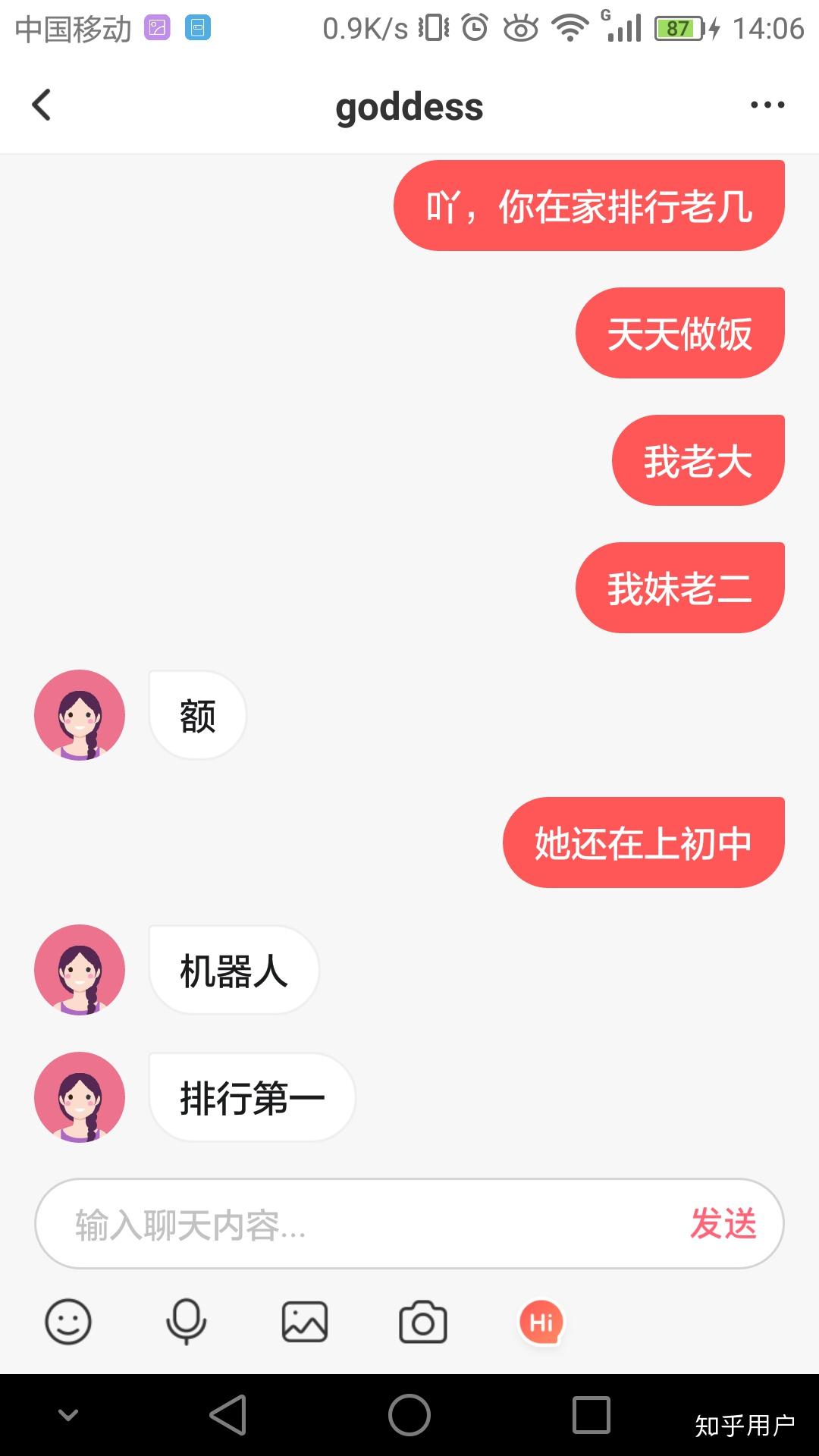The width and height of the screenshot is (819, 1456).
Task: Tap the avatar beside the 机器人 message
Action: 79,971
